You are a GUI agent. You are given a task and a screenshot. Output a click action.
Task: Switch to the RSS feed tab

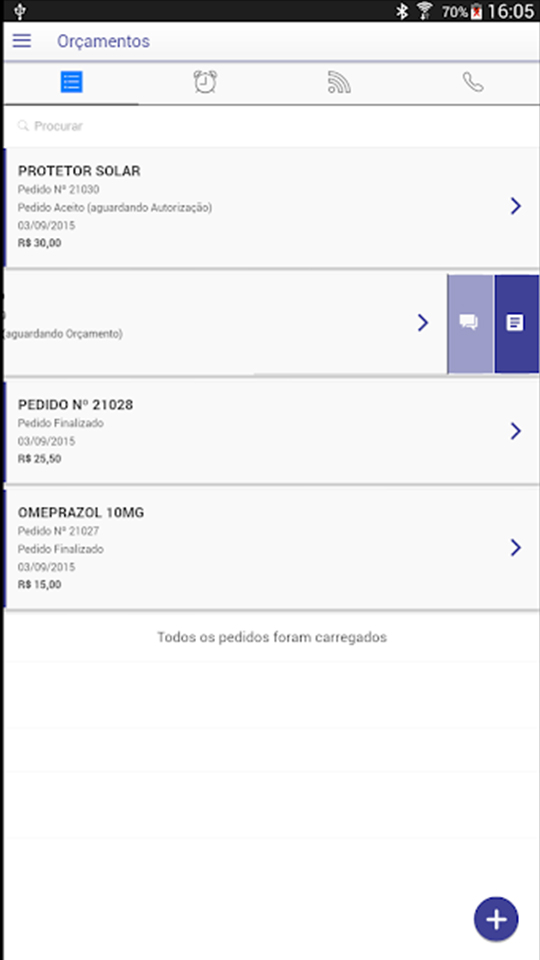tap(339, 82)
